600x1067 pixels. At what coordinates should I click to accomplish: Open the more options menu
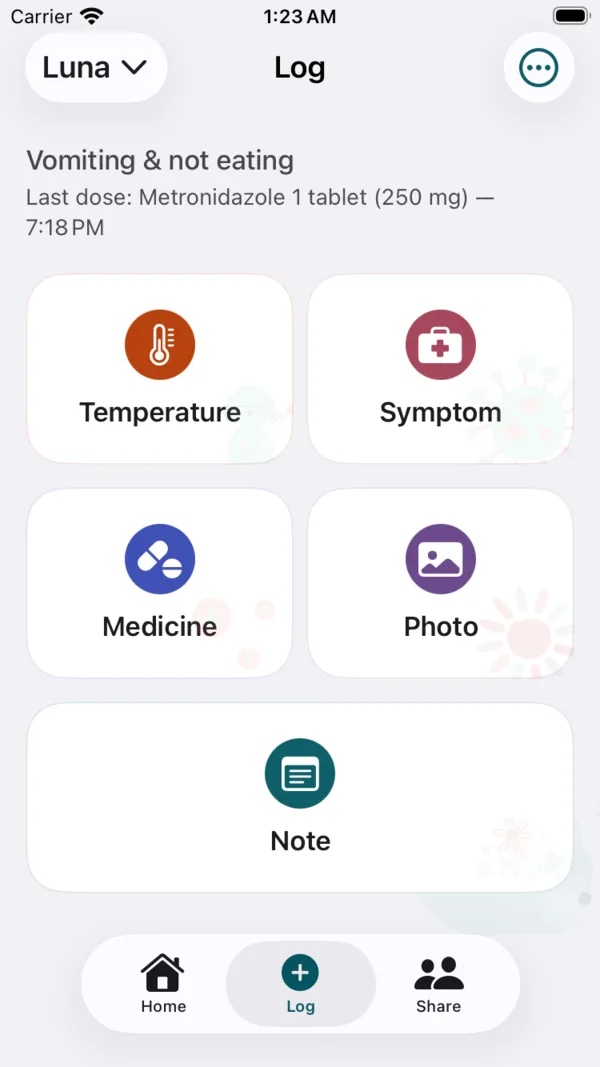pos(539,67)
